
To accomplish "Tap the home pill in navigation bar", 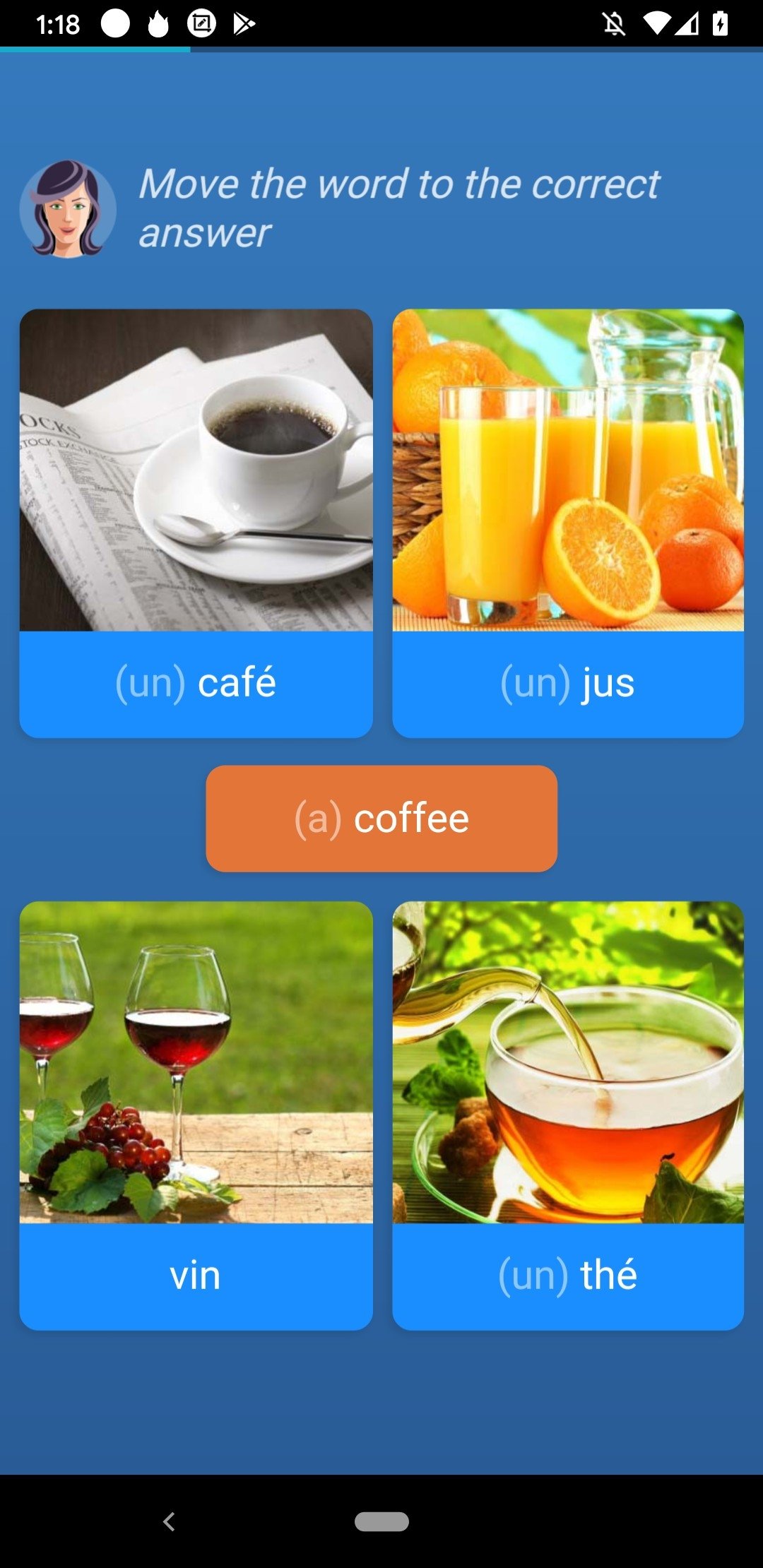I will 381,1521.
